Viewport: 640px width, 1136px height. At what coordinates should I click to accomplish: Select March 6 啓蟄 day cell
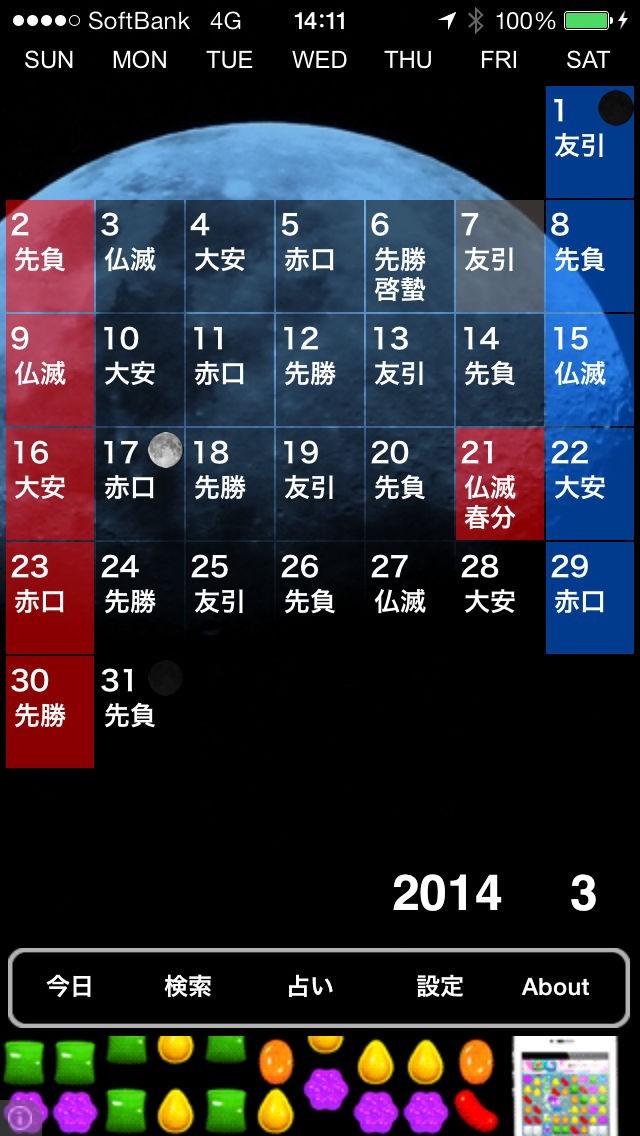click(x=409, y=257)
